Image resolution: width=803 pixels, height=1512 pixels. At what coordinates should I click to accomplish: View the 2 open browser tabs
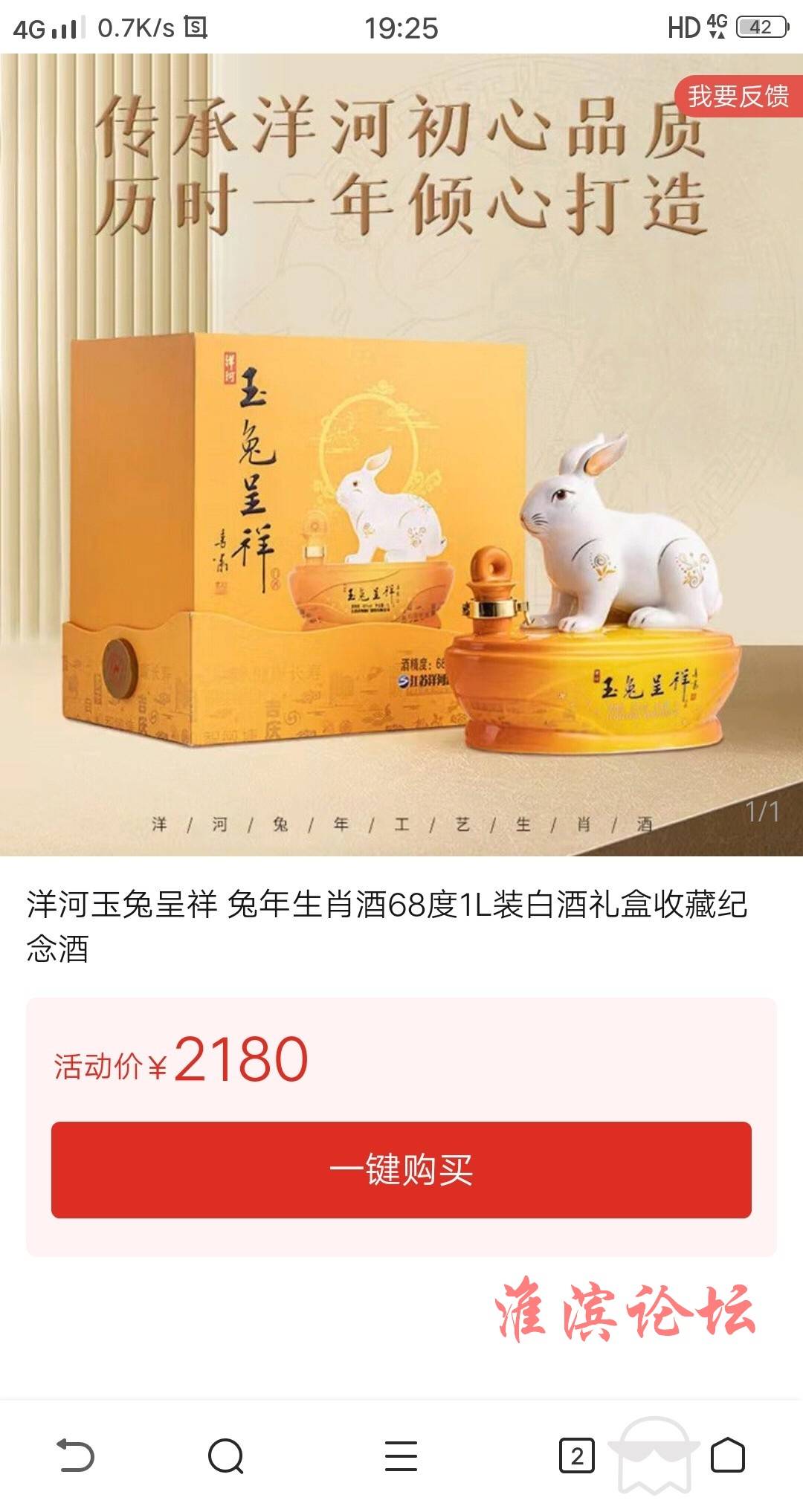click(x=577, y=1456)
